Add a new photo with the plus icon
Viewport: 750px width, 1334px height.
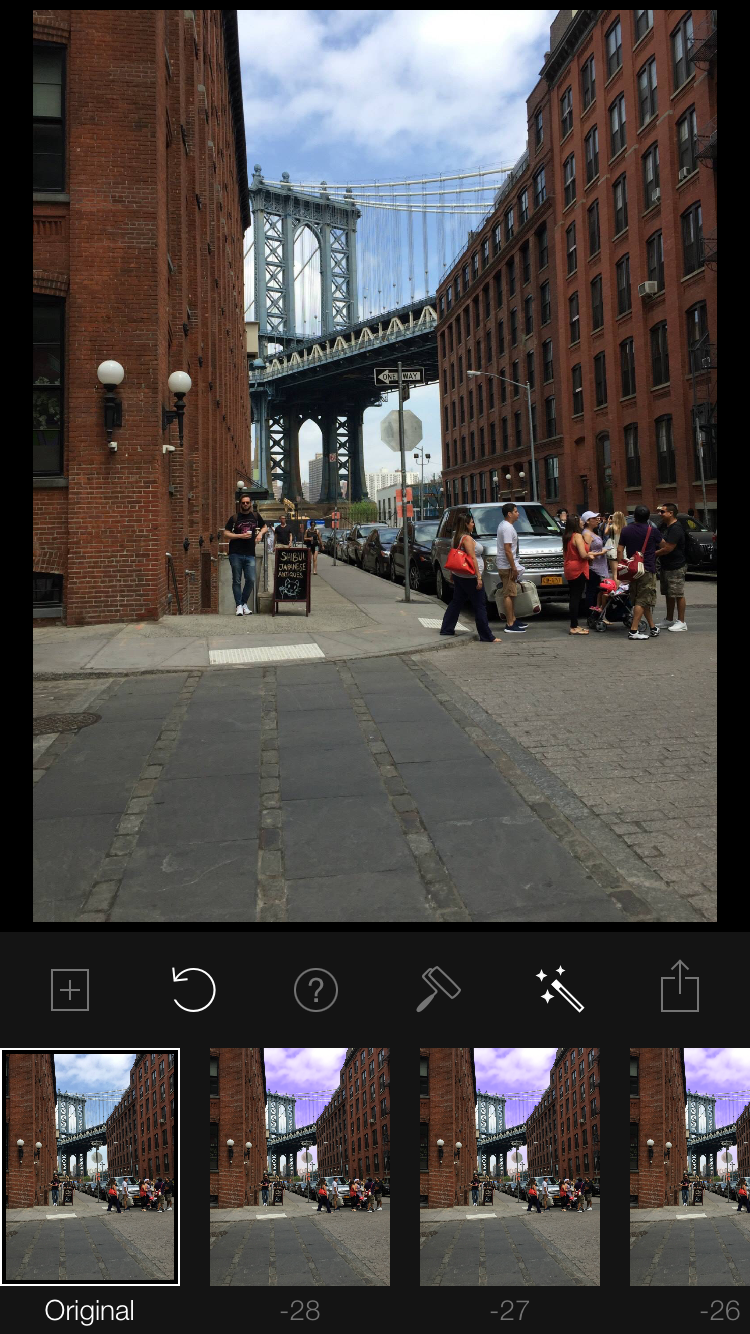pyautogui.click(x=70, y=990)
